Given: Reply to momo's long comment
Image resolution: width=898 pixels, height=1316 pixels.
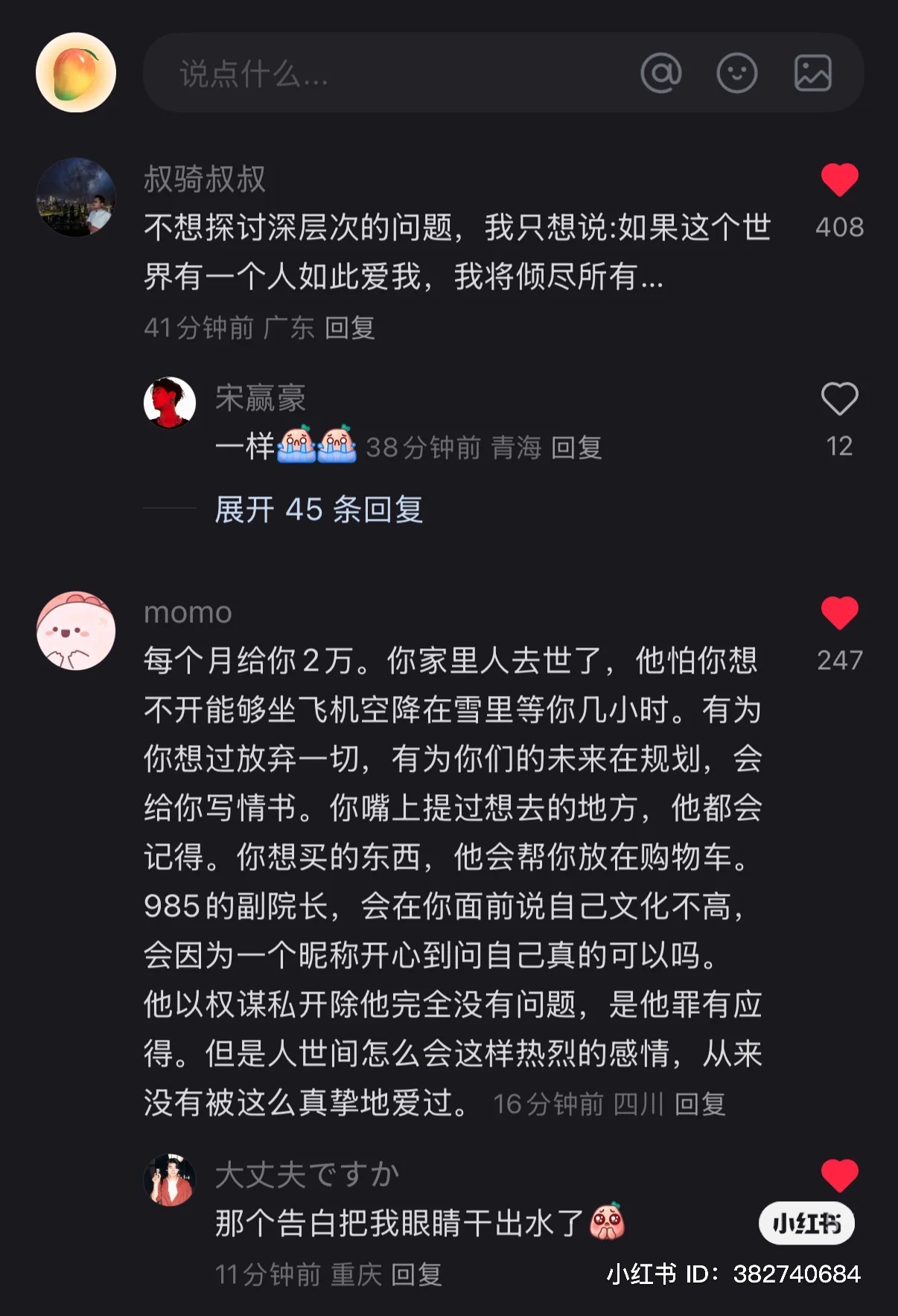Looking at the screenshot, I should tap(700, 1104).
